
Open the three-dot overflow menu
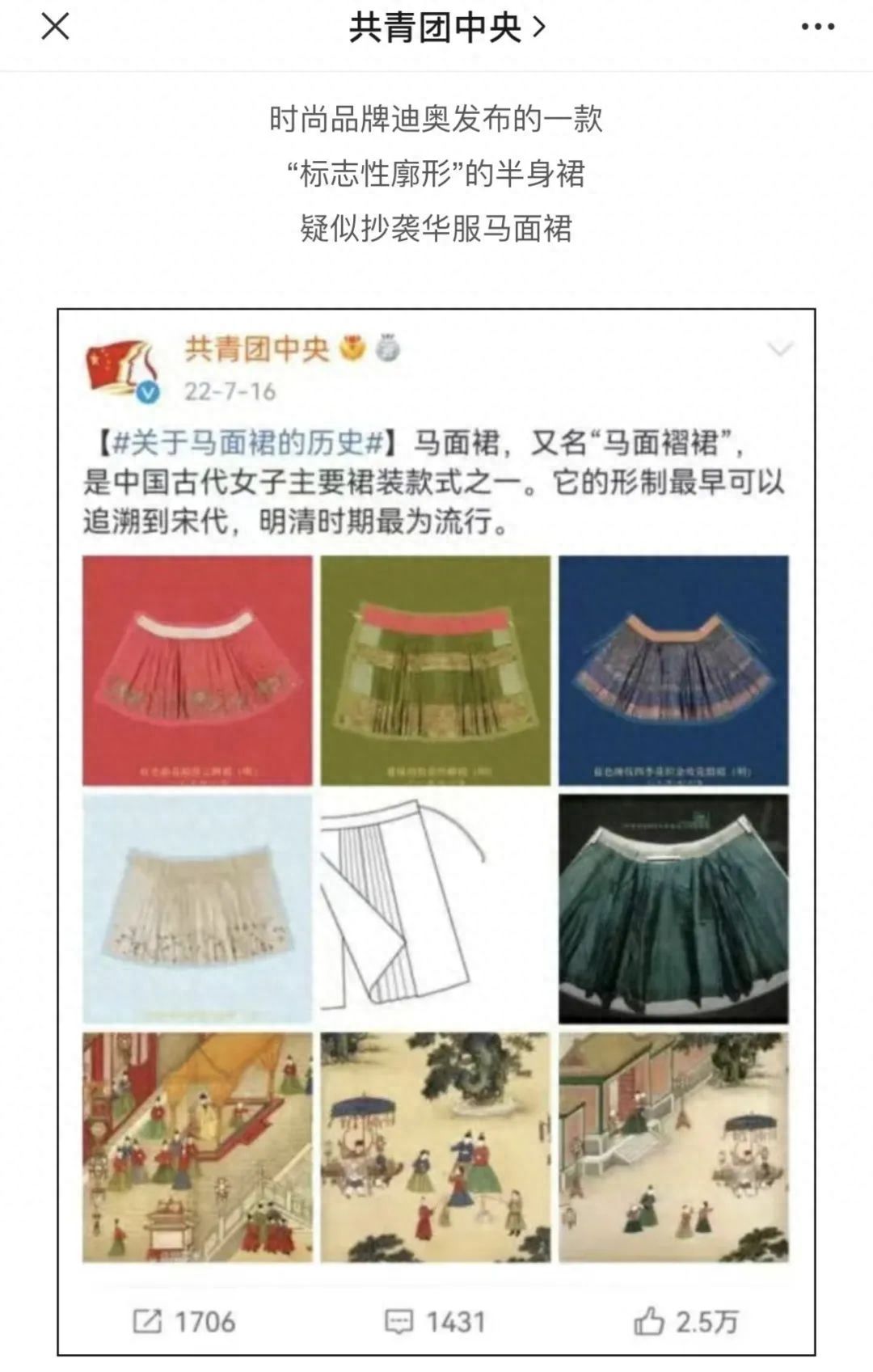[x=817, y=28]
